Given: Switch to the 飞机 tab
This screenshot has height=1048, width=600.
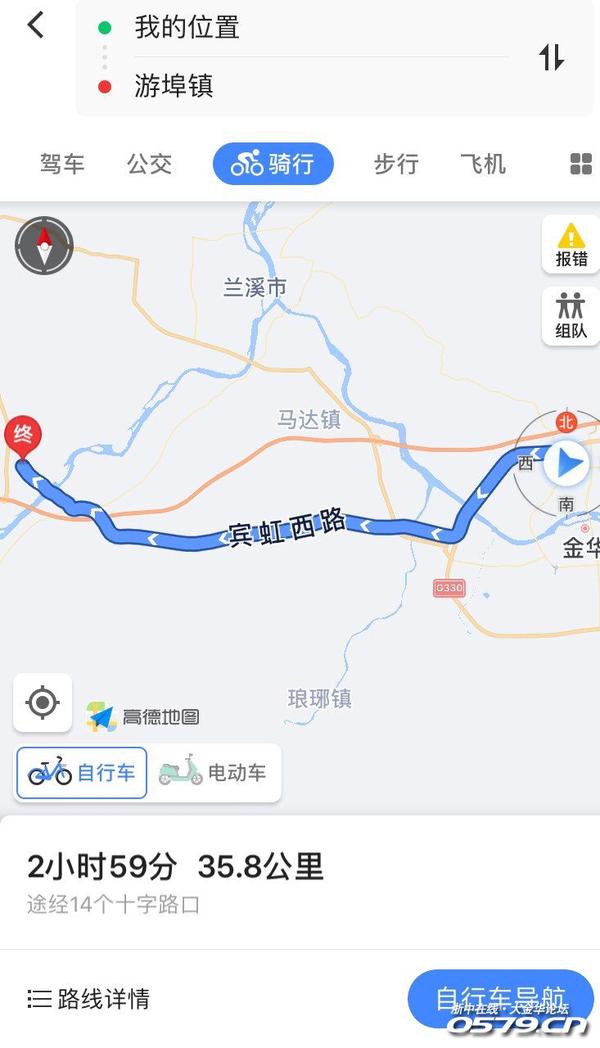Looking at the screenshot, I should (483, 164).
